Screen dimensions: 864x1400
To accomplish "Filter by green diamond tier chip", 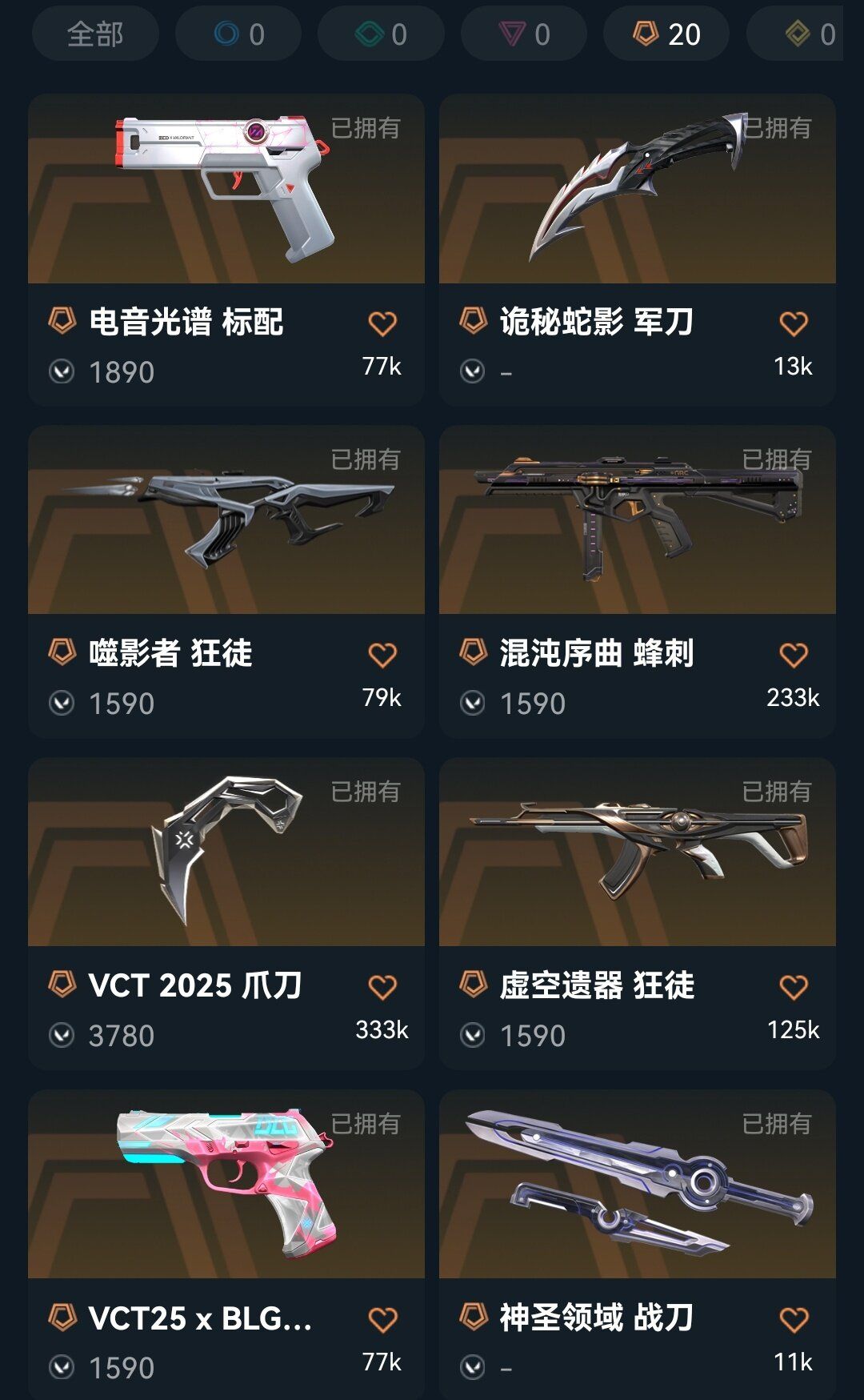I will point(381,34).
